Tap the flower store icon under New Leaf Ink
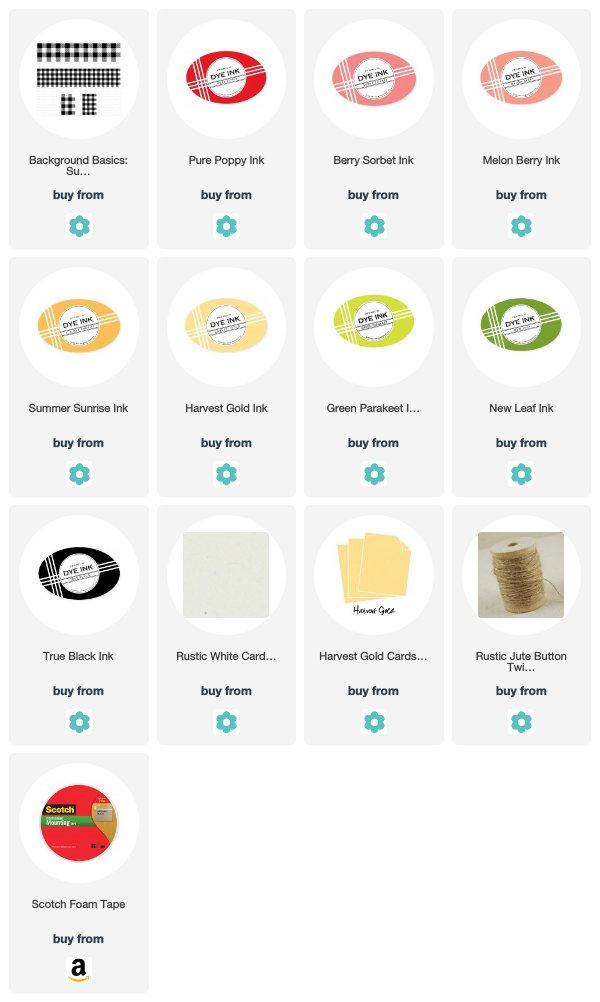The image size is (600, 1002). click(521, 474)
